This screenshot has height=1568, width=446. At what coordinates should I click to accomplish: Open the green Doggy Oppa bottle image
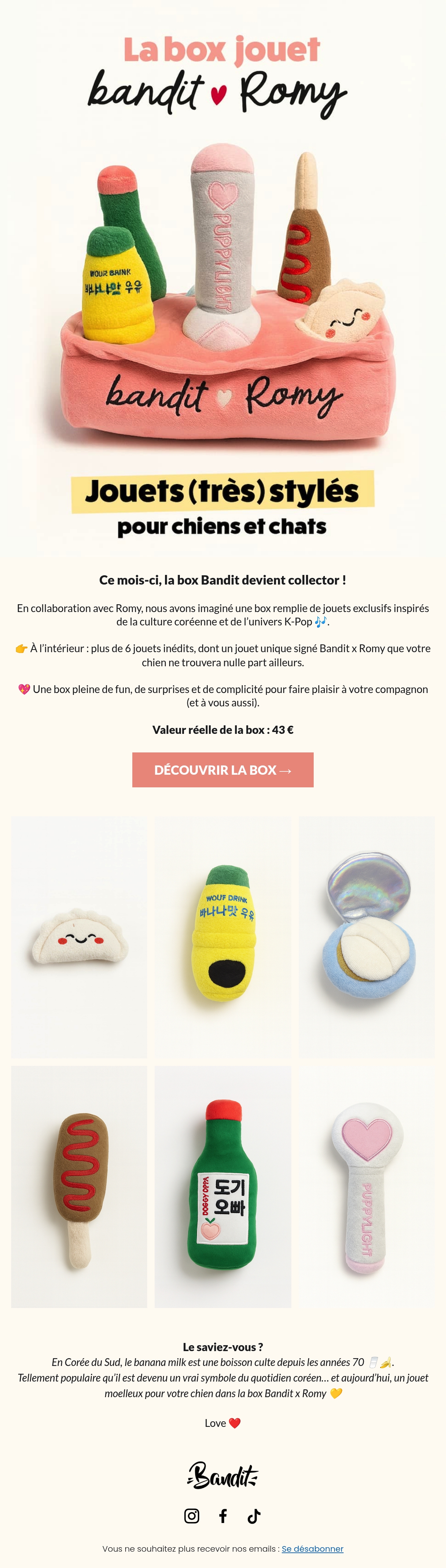point(223,1187)
